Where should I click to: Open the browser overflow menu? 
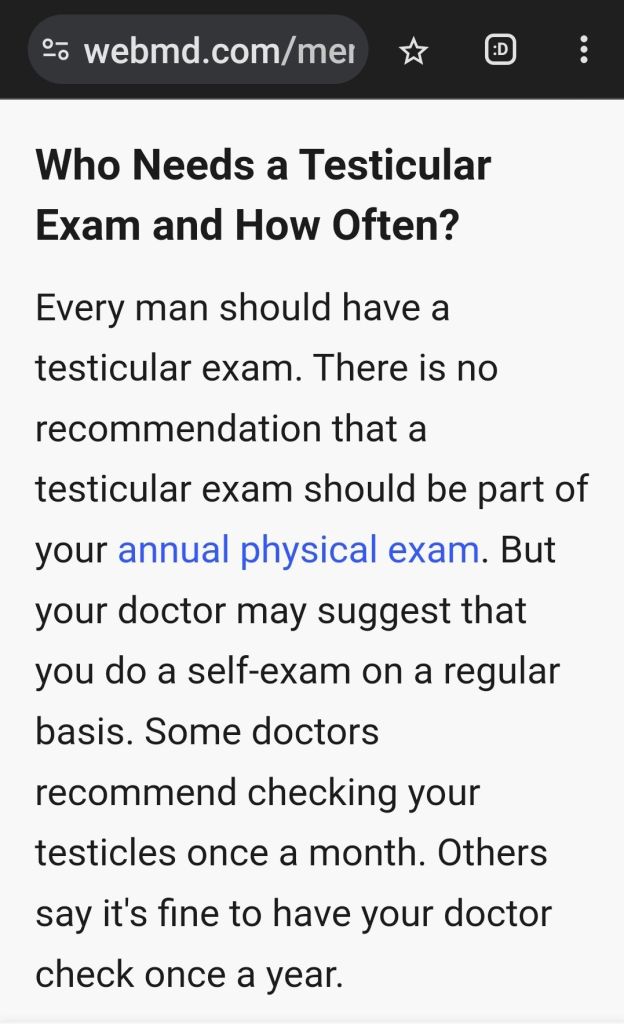[584, 50]
